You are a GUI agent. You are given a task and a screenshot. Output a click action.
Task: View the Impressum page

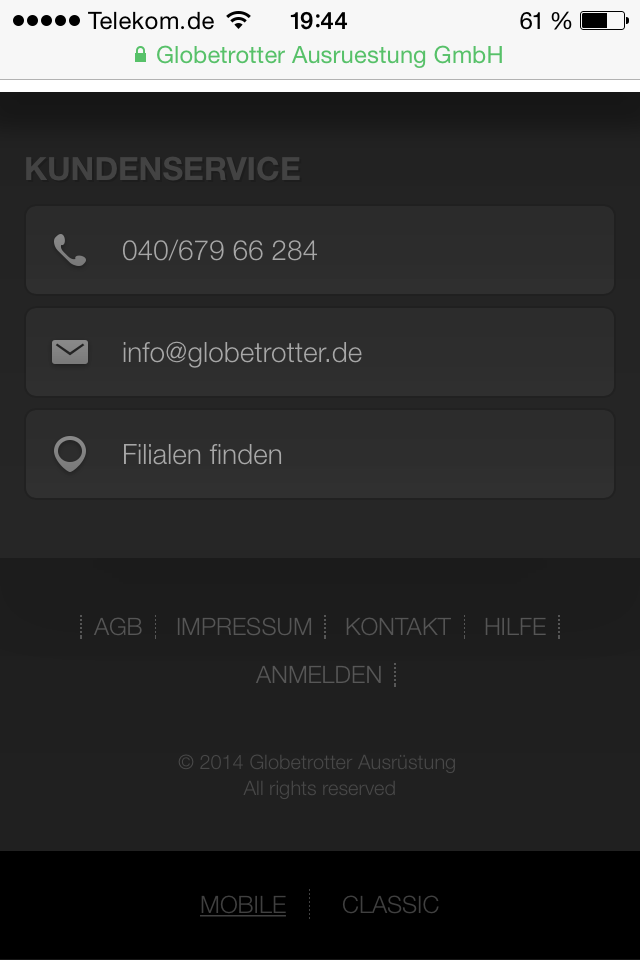244,627
